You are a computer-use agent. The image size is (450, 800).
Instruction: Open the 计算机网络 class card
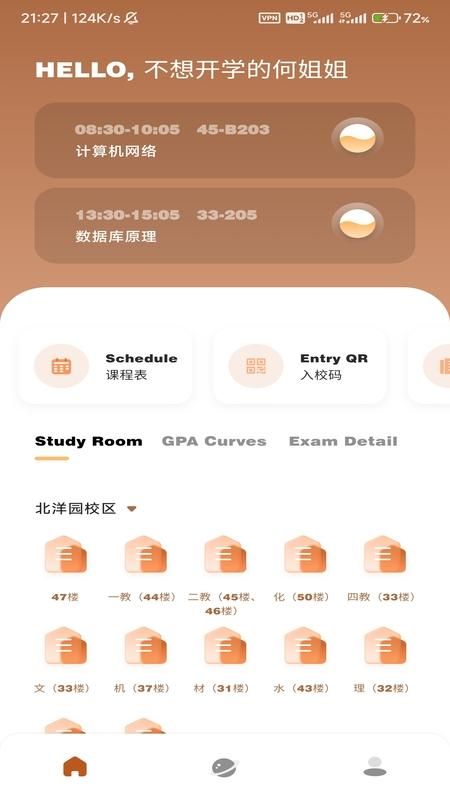point(224,140)
